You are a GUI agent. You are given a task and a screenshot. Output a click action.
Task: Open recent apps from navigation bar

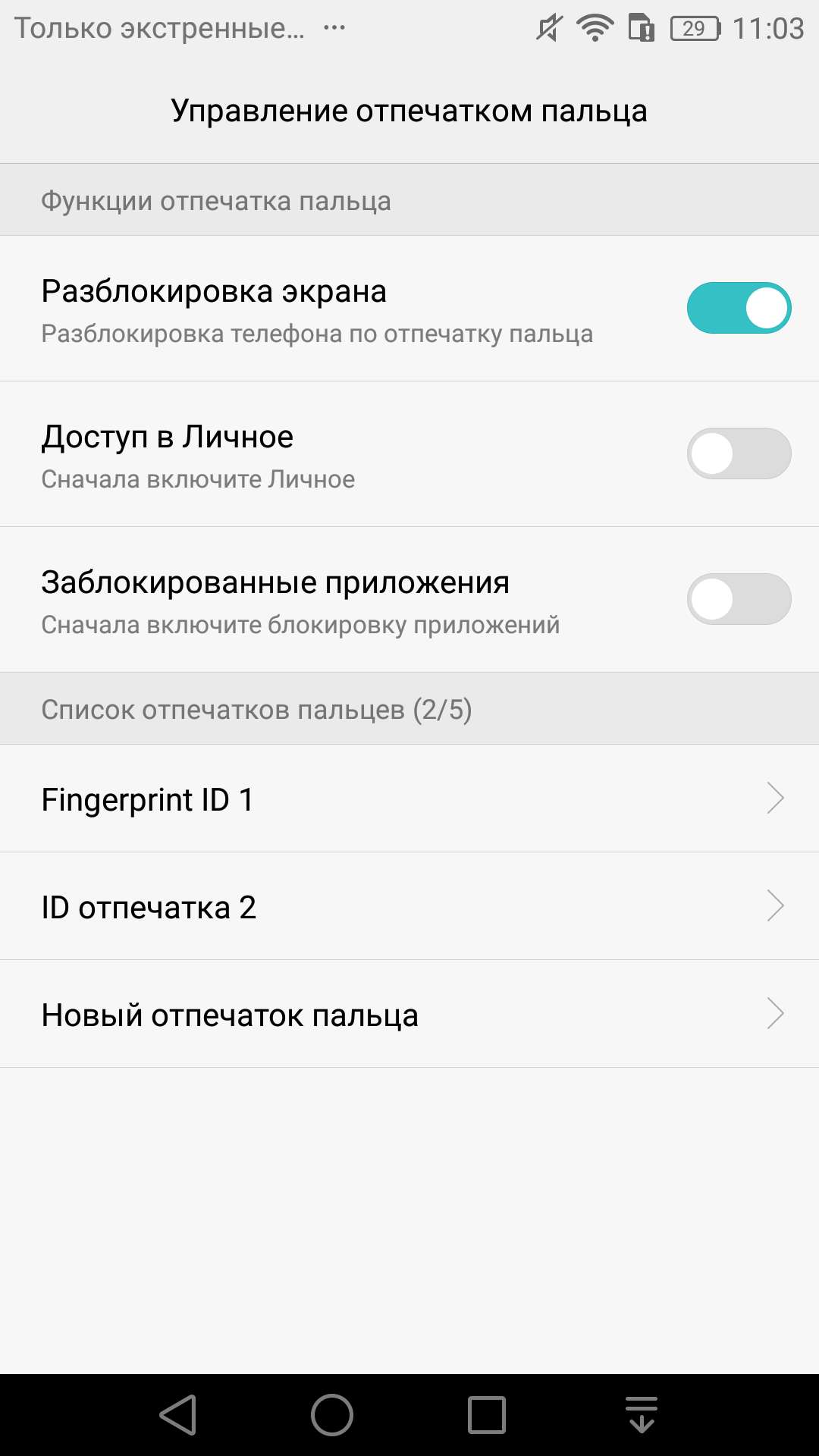tap(486, 1415)
